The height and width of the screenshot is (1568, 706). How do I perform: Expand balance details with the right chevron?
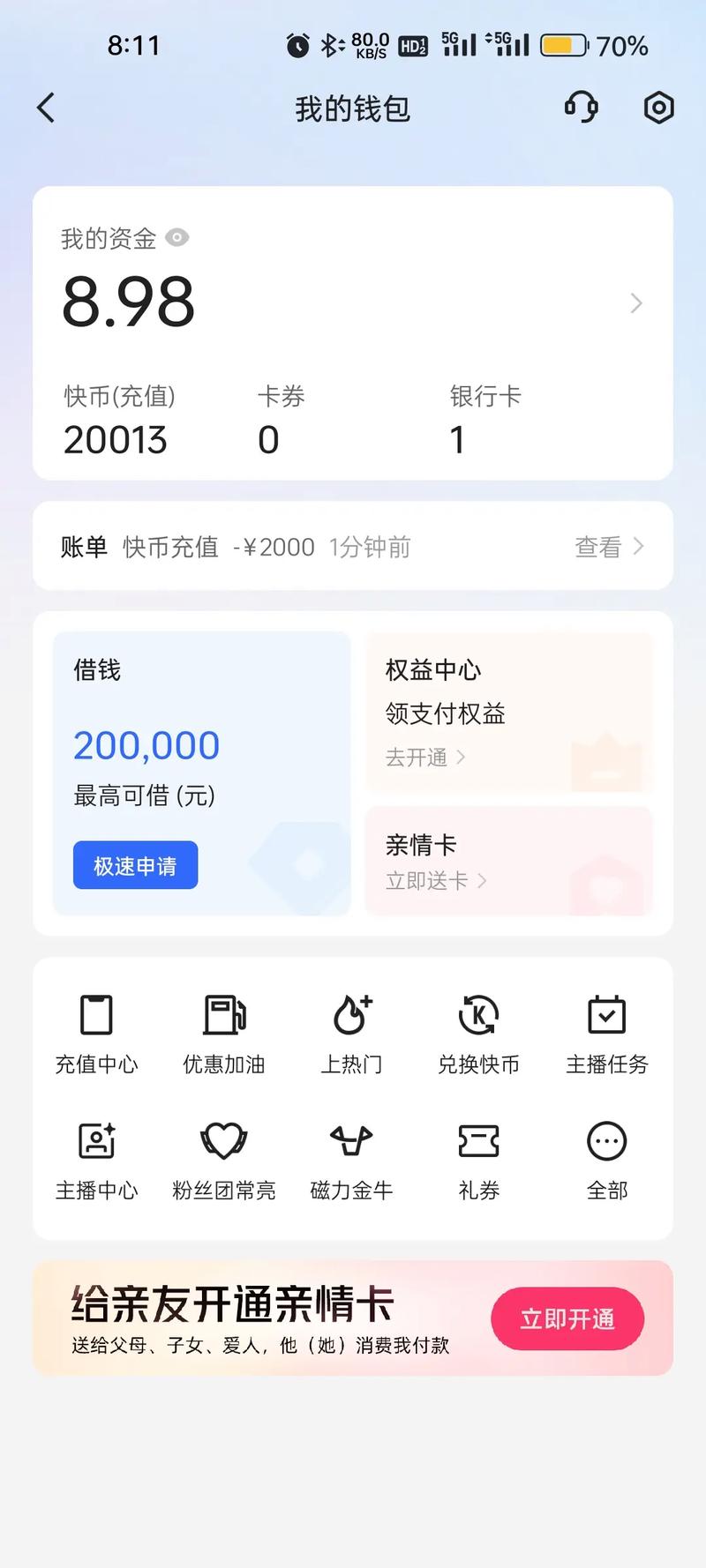pyautogui.click(x=635, y=302)
